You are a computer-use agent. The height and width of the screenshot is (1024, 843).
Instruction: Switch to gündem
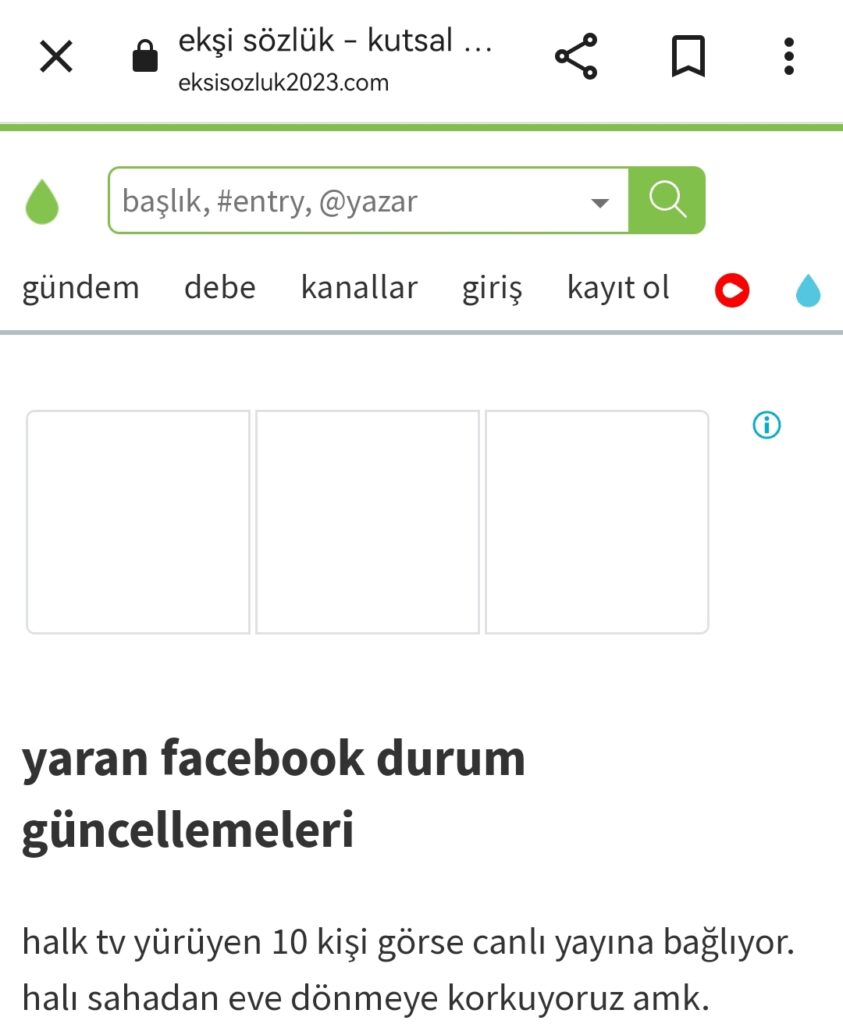(x=80, y=288)
